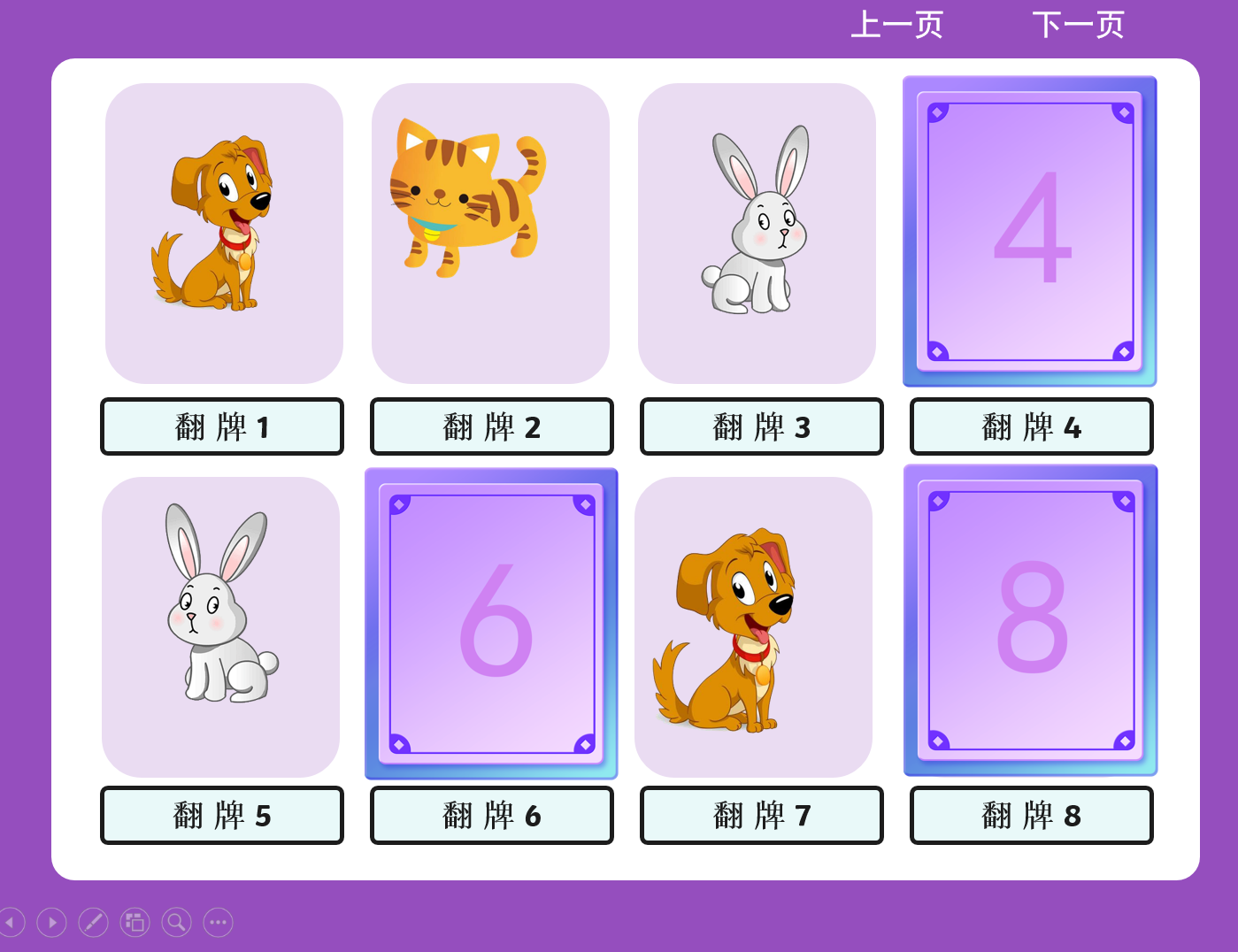
Task: Show the all-slides overview
Action: coord(135,923)
